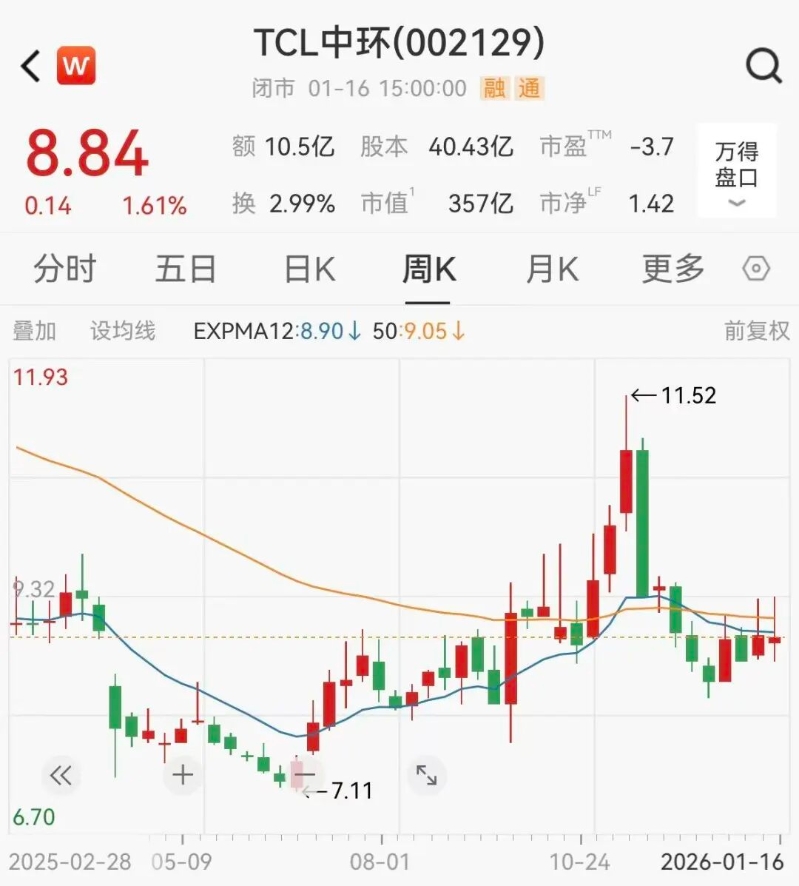Go back using the top-left arrow
The width and height of the screenshot is (799, 886).
(x=31, y=67)
